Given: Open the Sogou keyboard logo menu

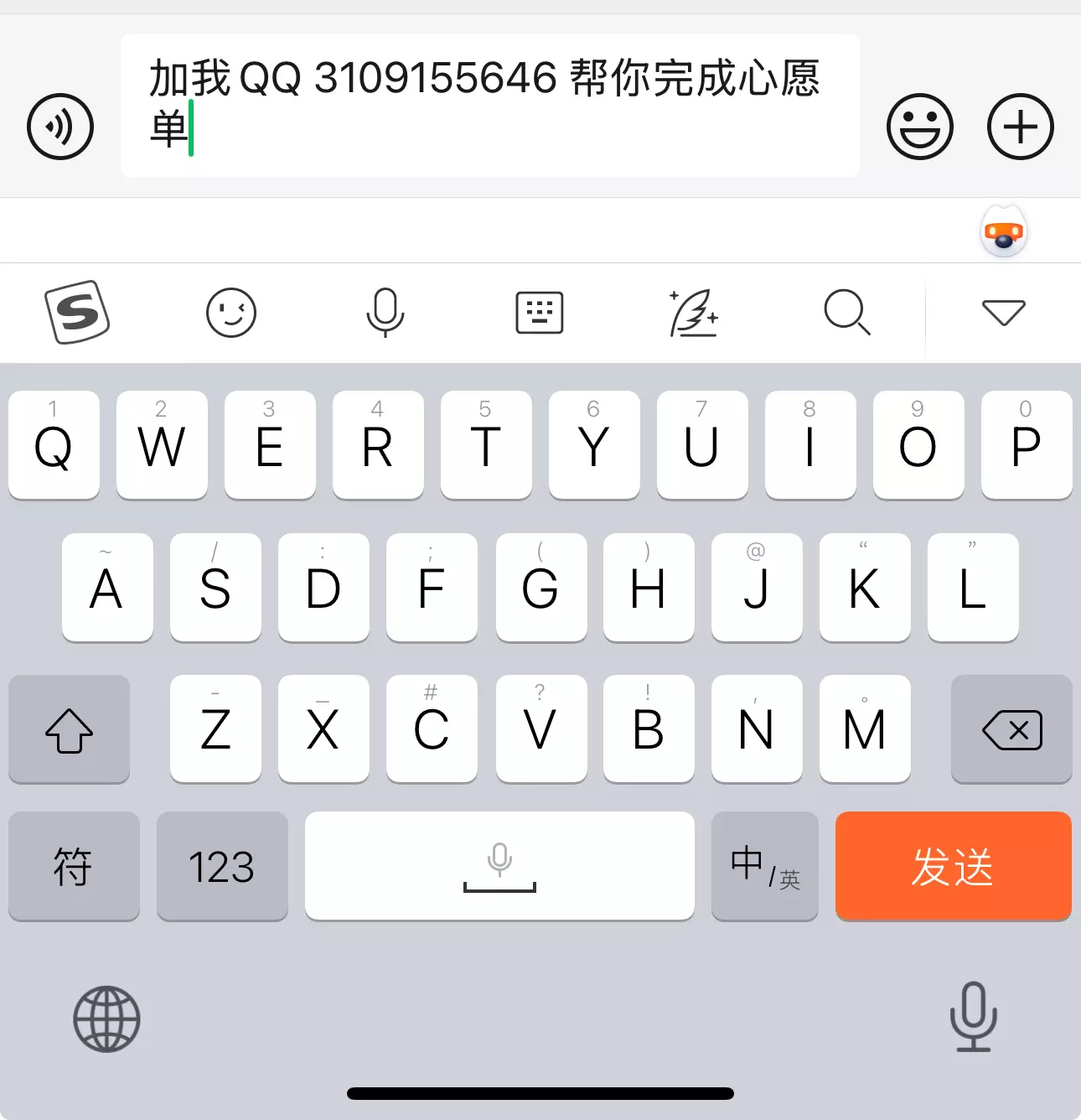Looking at the screenshot, I should [77, 313].
